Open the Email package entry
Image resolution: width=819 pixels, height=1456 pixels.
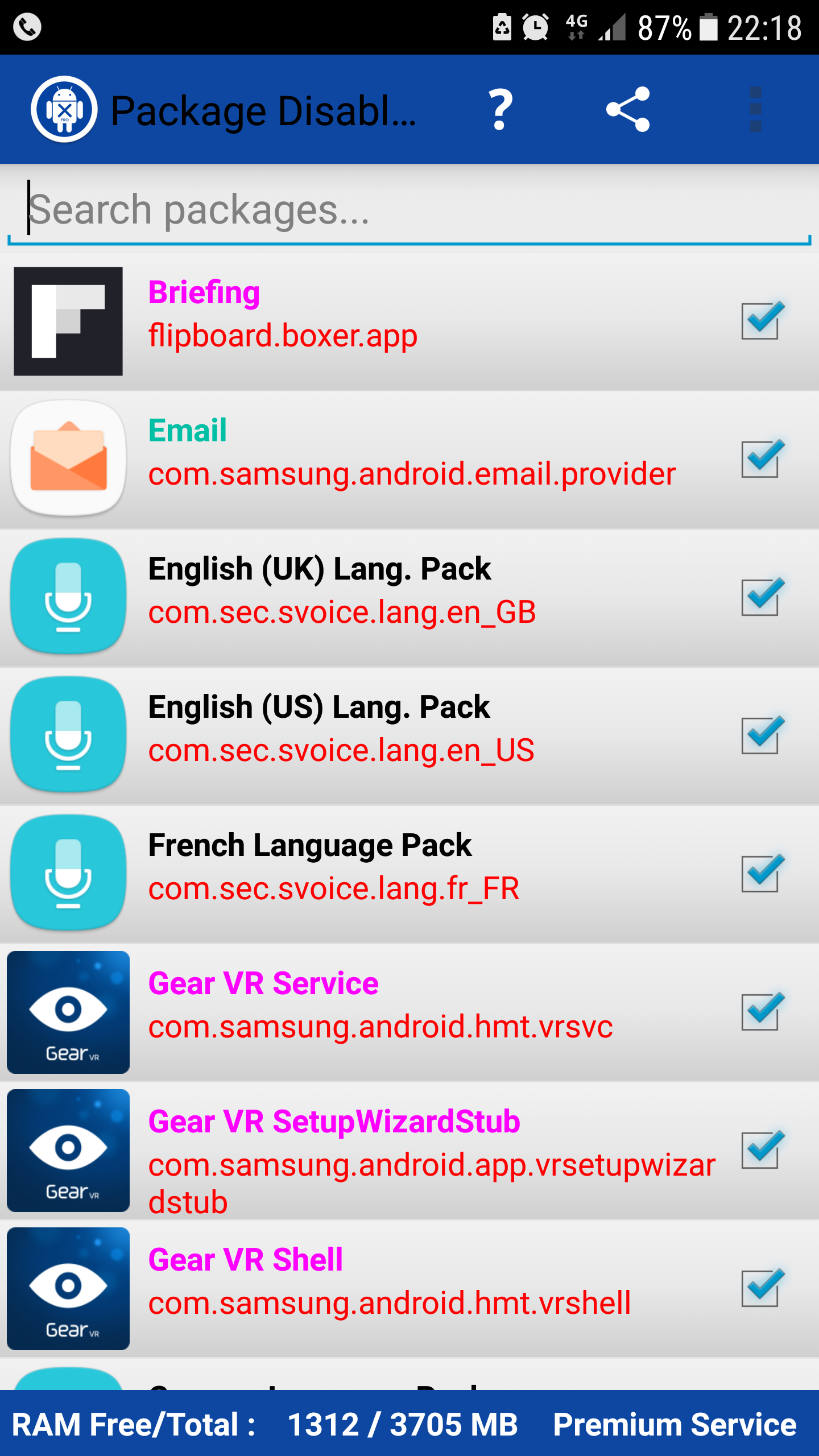pos(398,460)
